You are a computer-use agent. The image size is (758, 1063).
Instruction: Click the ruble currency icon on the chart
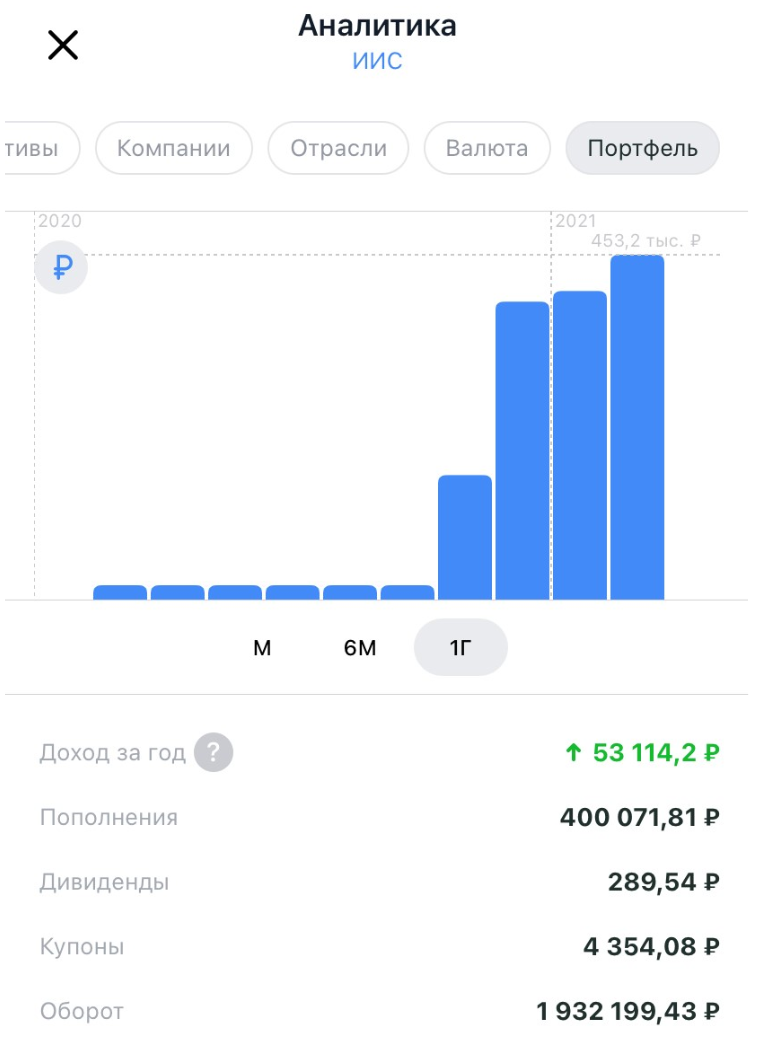click(61, 267)
